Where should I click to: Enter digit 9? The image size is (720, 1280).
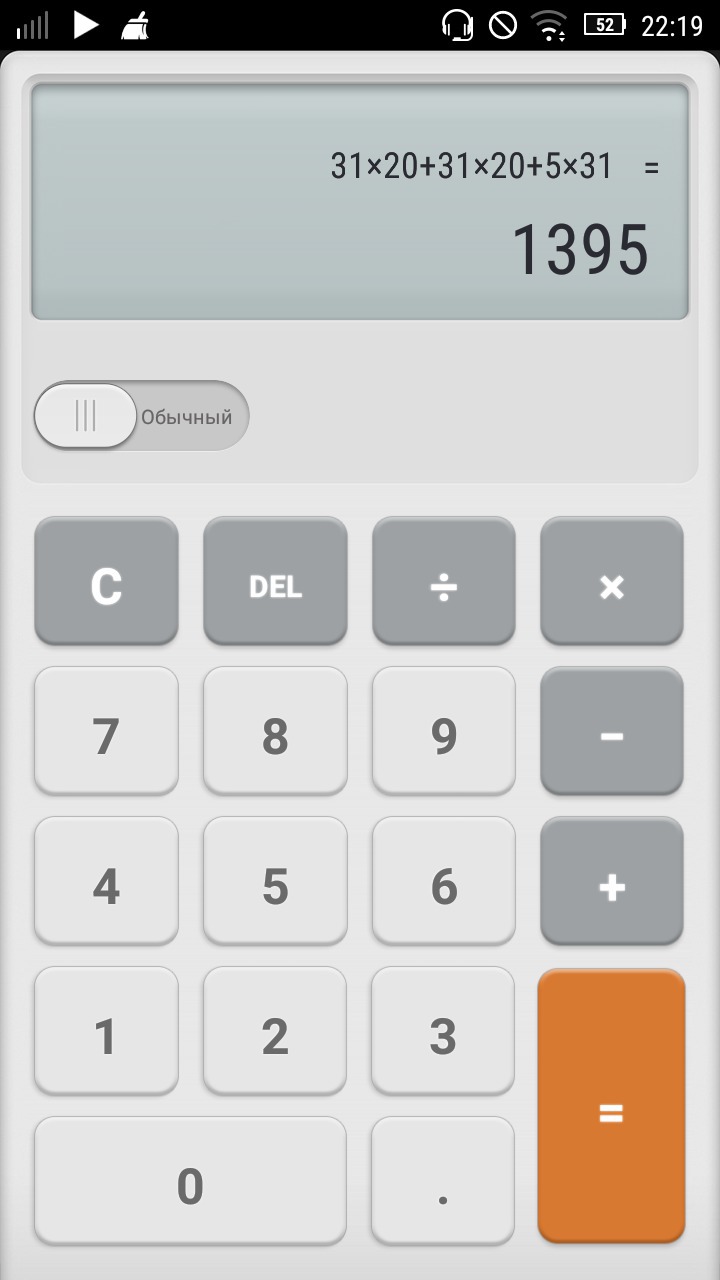pos(443,731)
